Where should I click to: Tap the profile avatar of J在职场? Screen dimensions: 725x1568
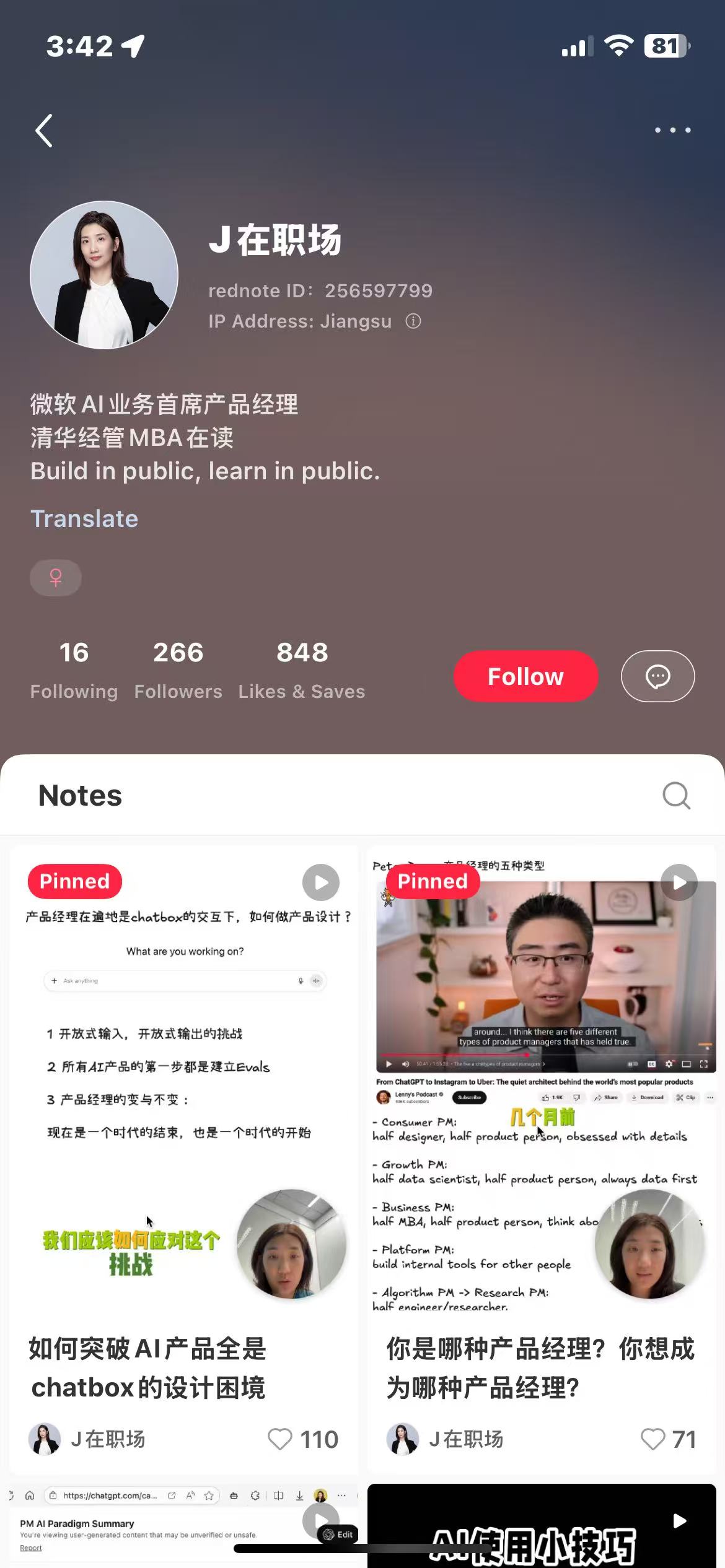[x=104, y=275]
